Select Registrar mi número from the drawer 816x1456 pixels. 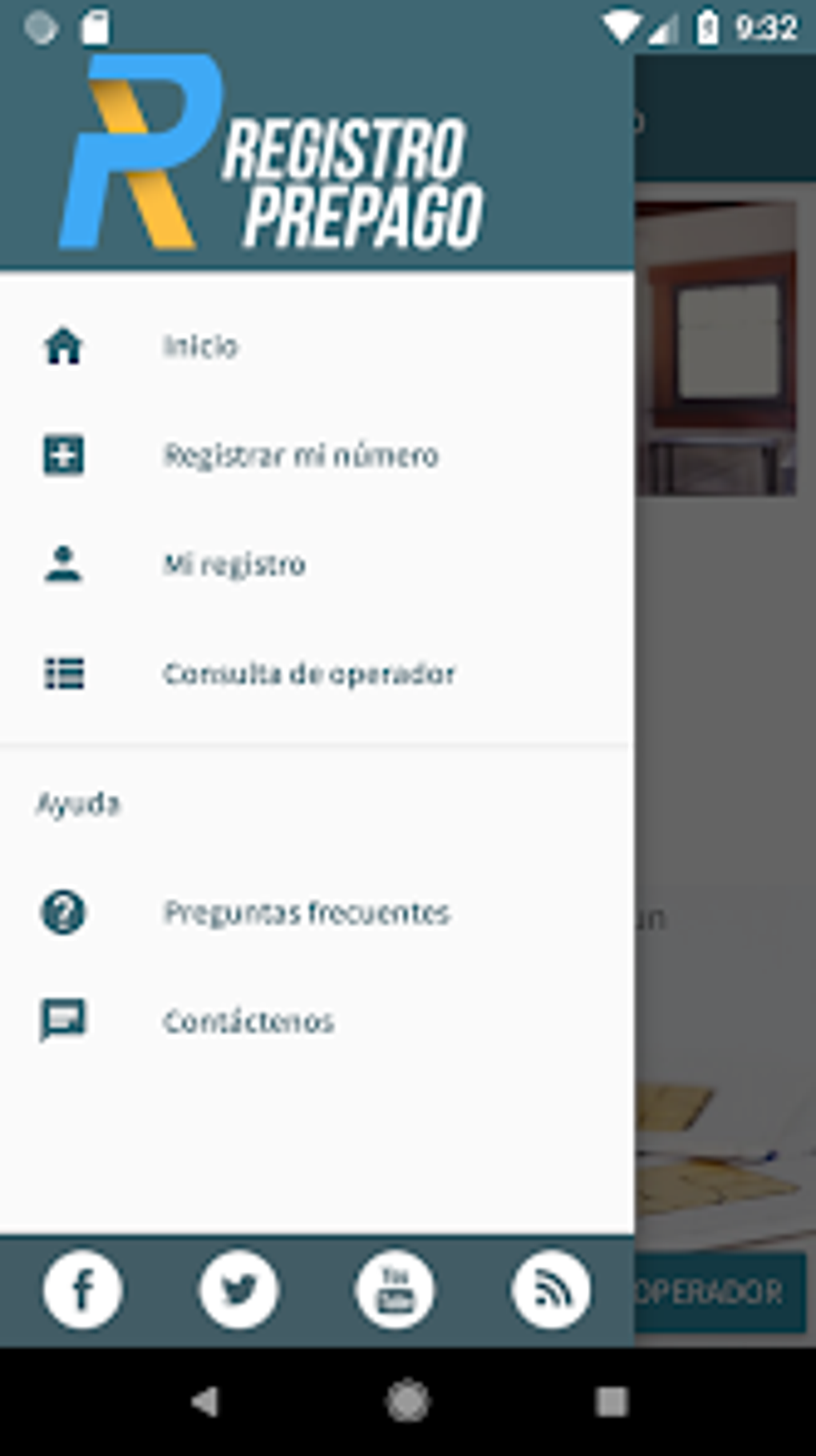click(302, 456)
